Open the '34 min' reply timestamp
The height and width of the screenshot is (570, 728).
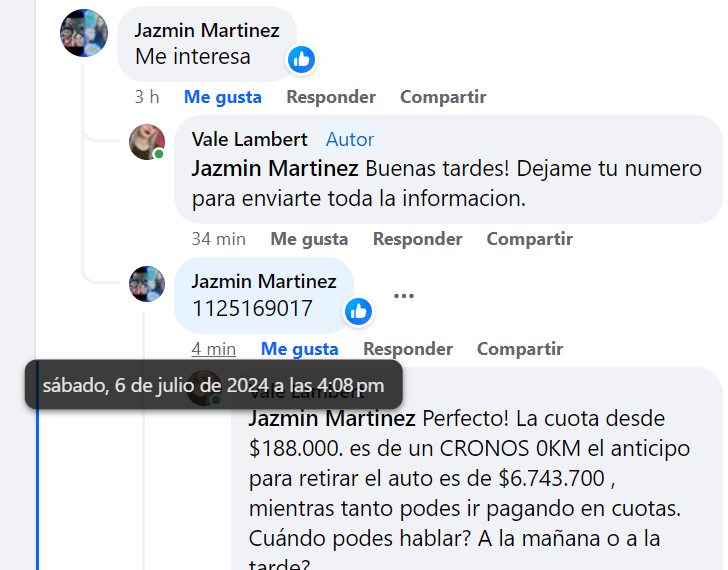pyautogui.click(x=218, y=239)
